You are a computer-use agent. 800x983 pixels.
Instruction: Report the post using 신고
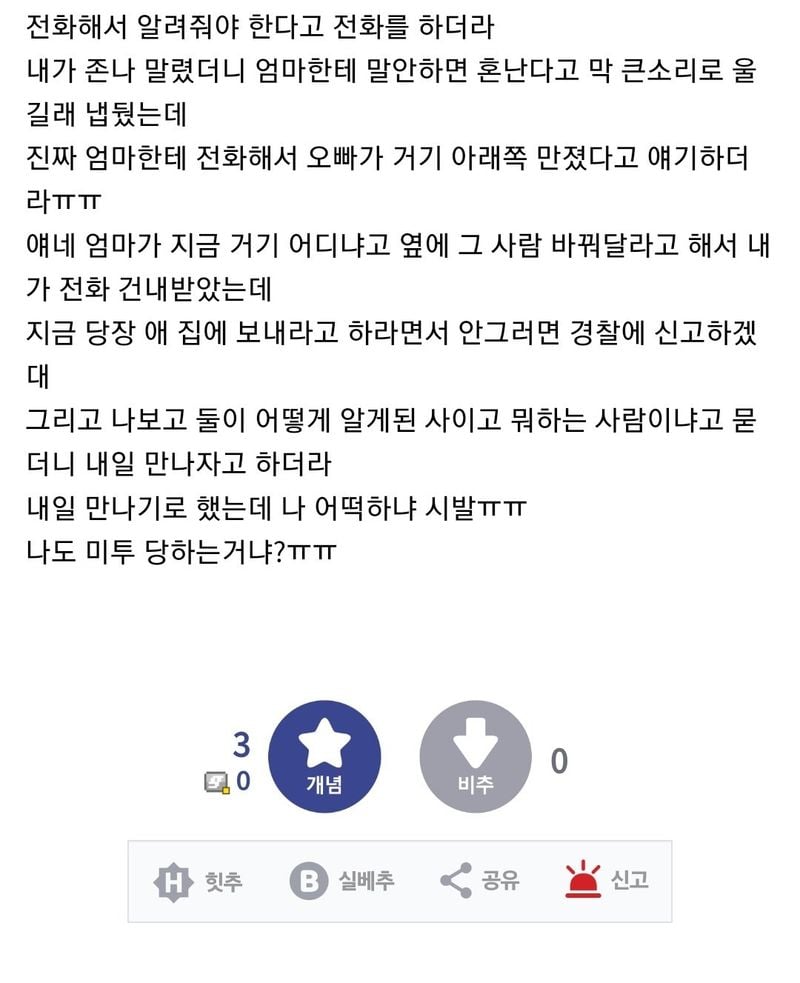pos(607,881)
